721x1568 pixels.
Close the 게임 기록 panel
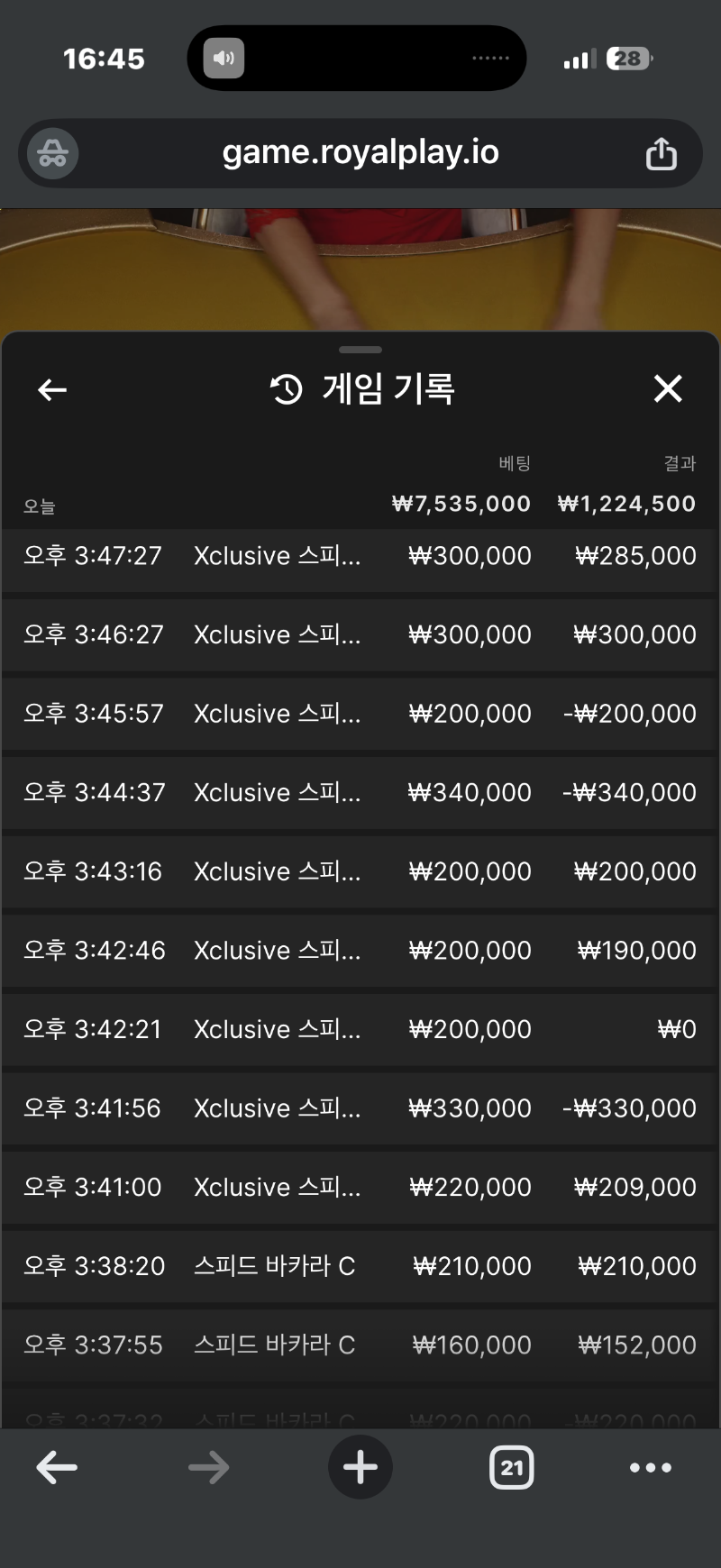point(668,388)
